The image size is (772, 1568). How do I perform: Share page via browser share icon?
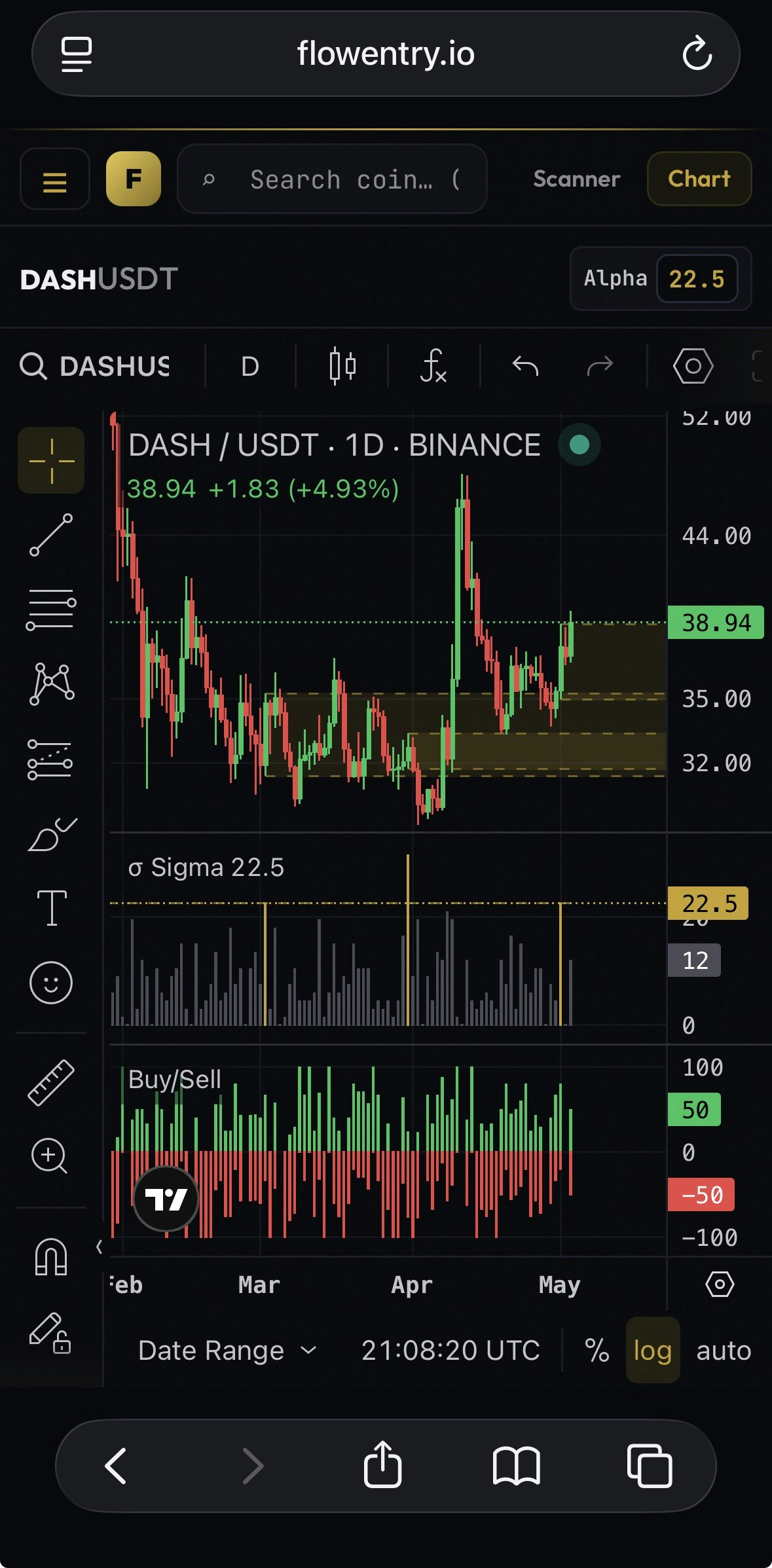pos(382,1464)
